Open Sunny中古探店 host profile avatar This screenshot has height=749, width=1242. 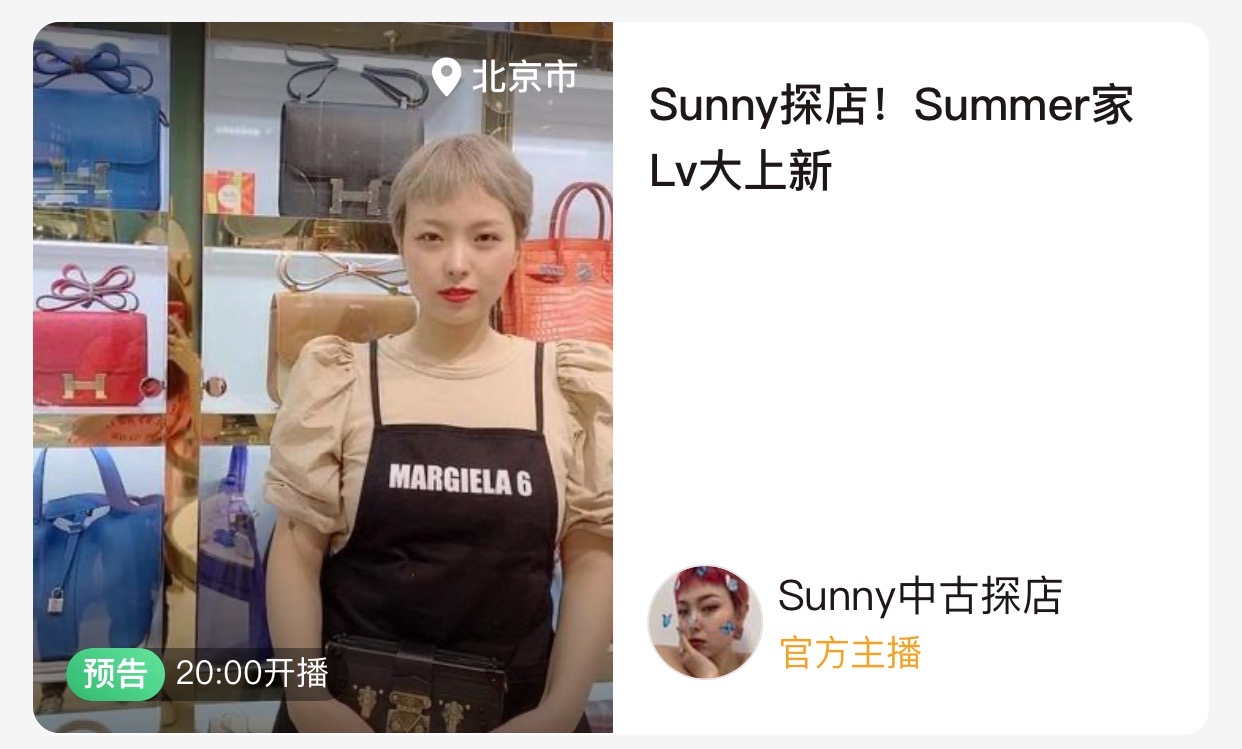[705, 622]
